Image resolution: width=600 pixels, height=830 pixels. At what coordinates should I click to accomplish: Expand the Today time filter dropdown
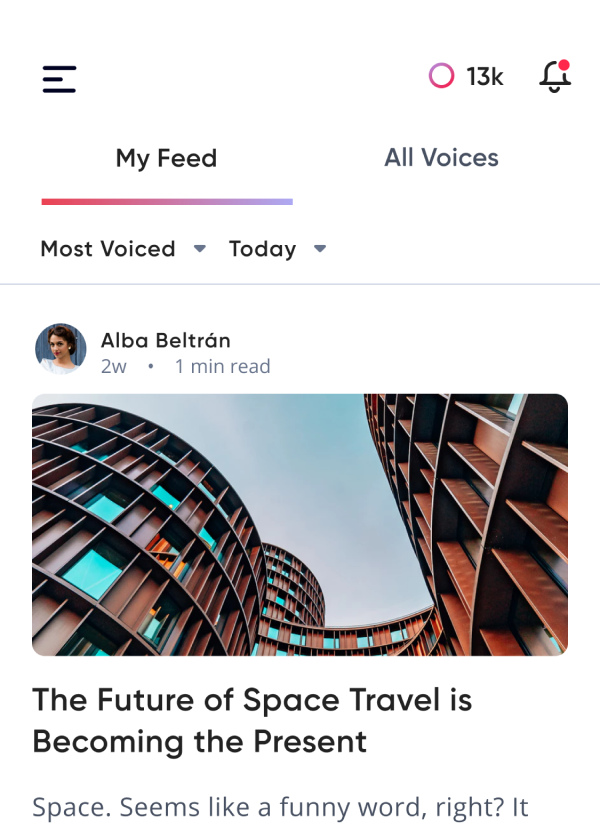(277, 249)
